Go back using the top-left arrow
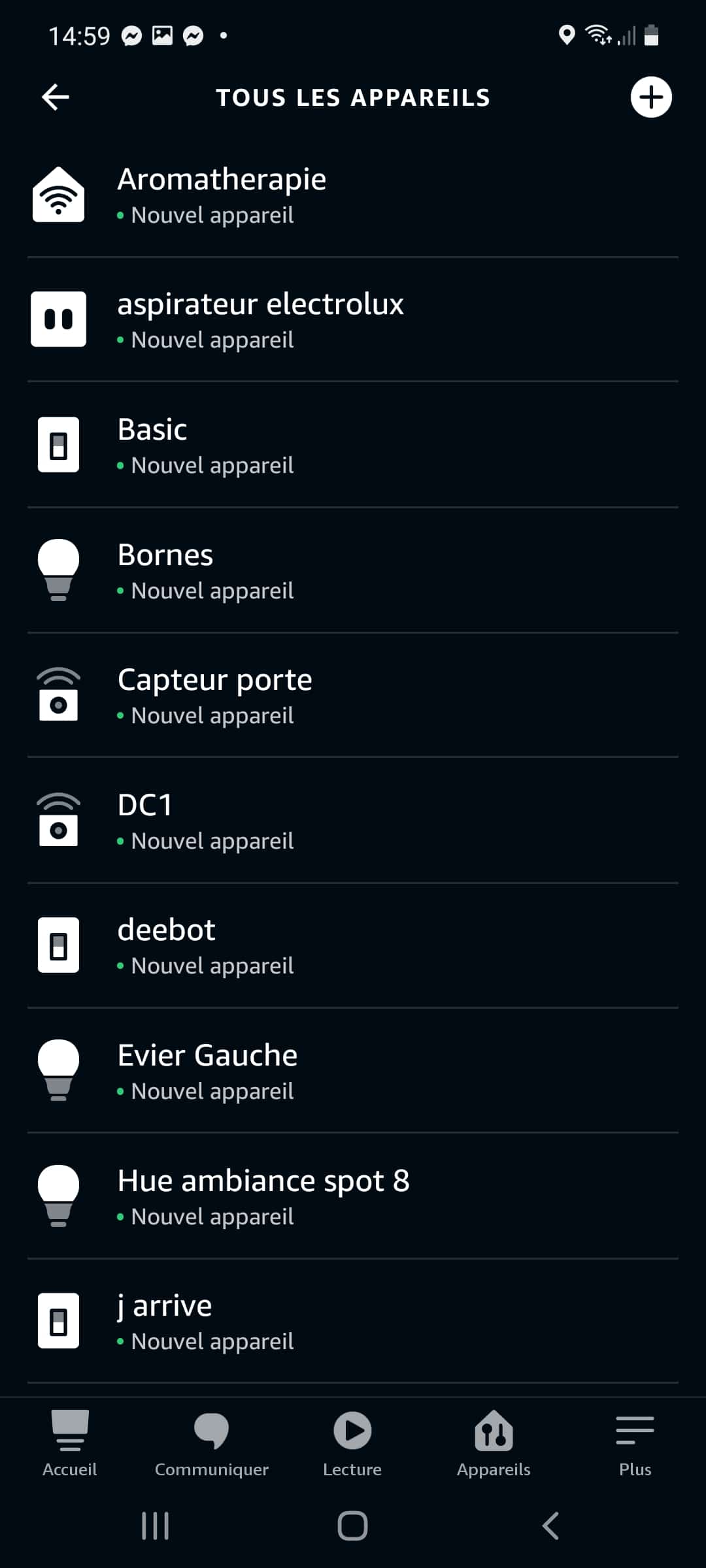This screenshot has height=1568, width=706. pyautogui.click(x=56, y=97)
